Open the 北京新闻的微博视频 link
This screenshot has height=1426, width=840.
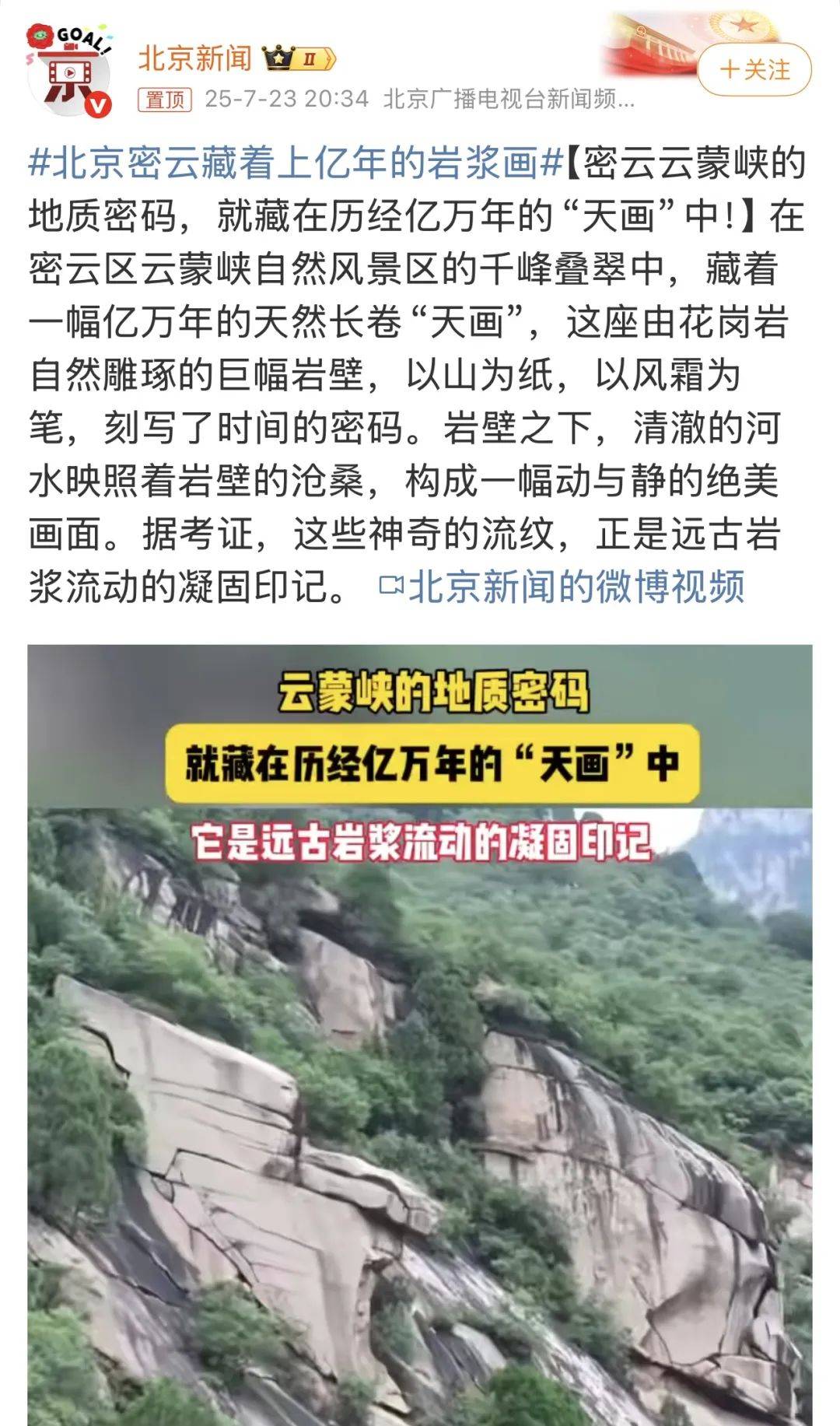[563, 586]
